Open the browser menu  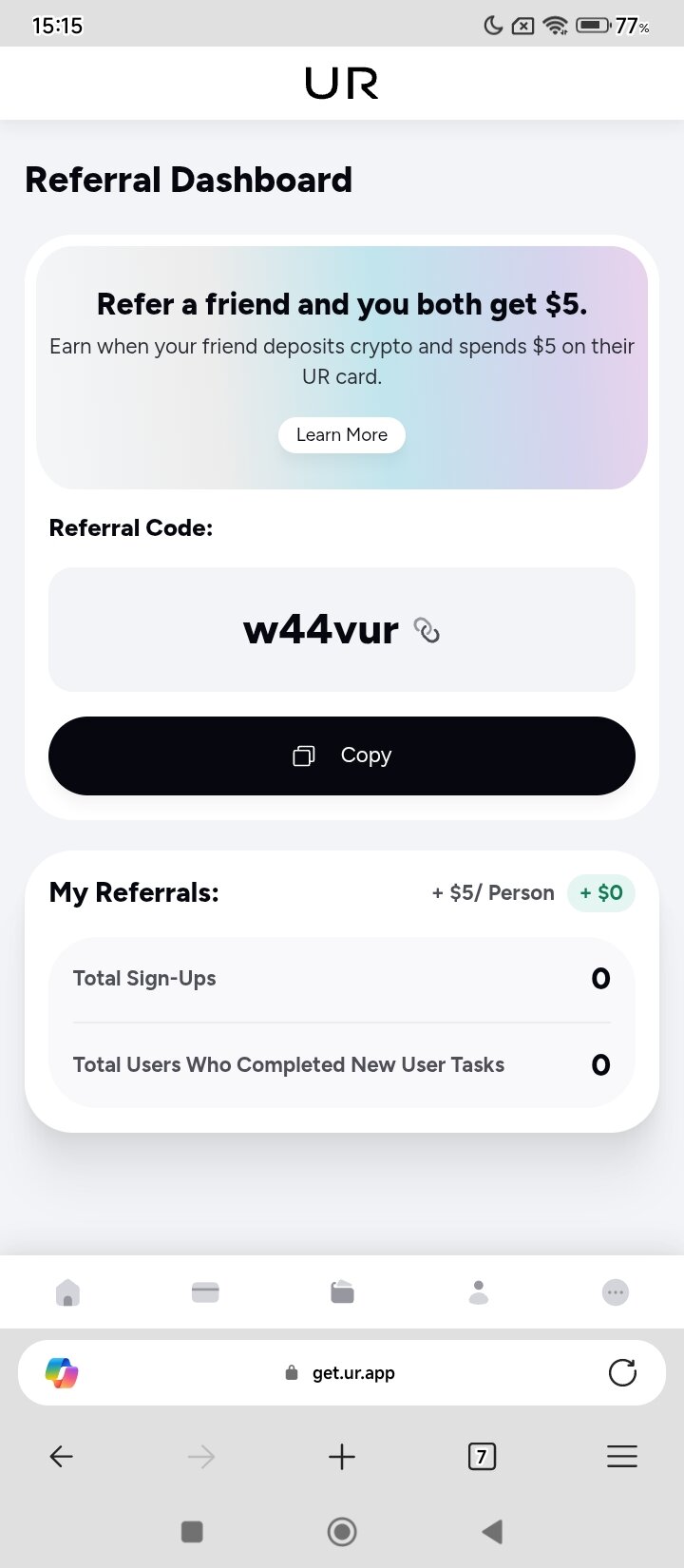pyautogui.click(x=622, y=1456)
